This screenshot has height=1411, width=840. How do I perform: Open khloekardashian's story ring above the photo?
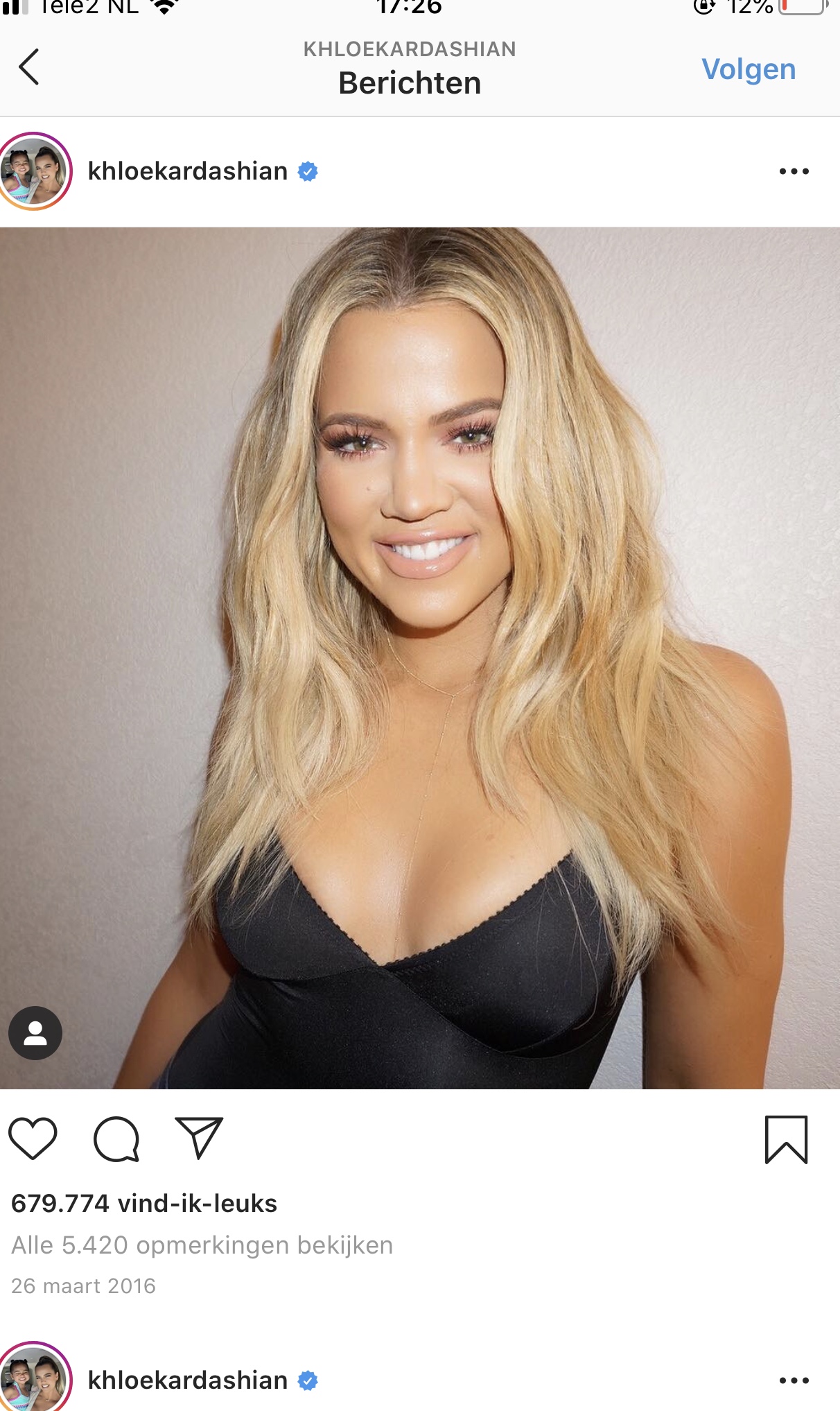pos(35,171)
